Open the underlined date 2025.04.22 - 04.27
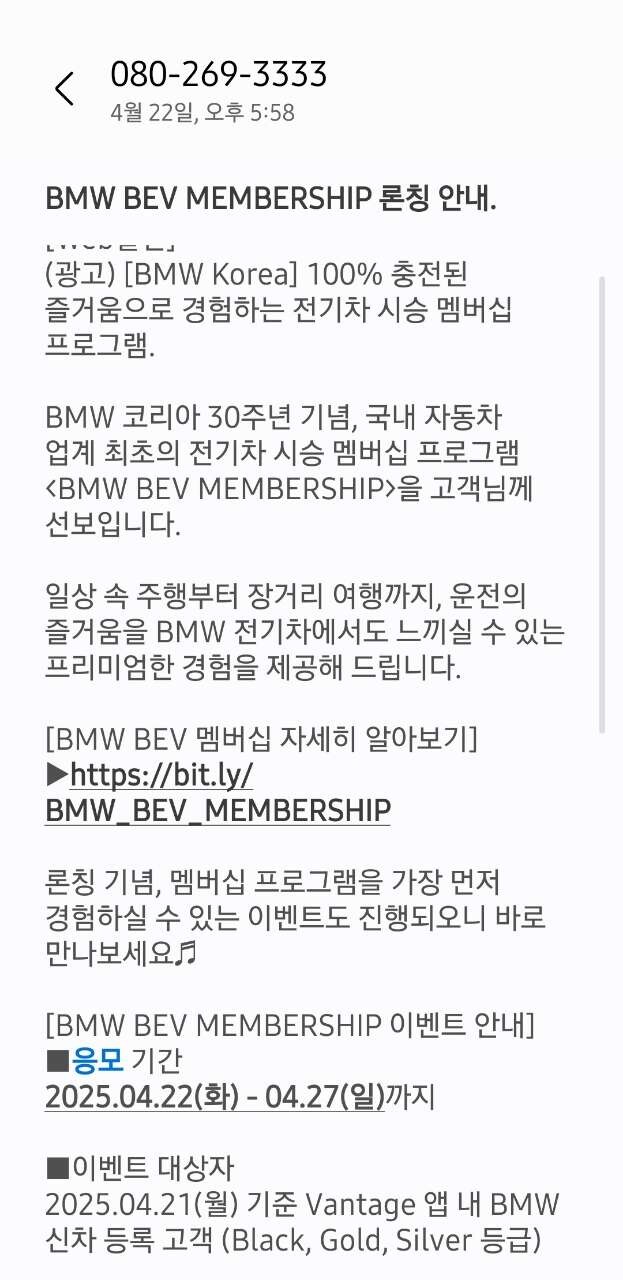The image size is (623, 1280). [215, 1097]
